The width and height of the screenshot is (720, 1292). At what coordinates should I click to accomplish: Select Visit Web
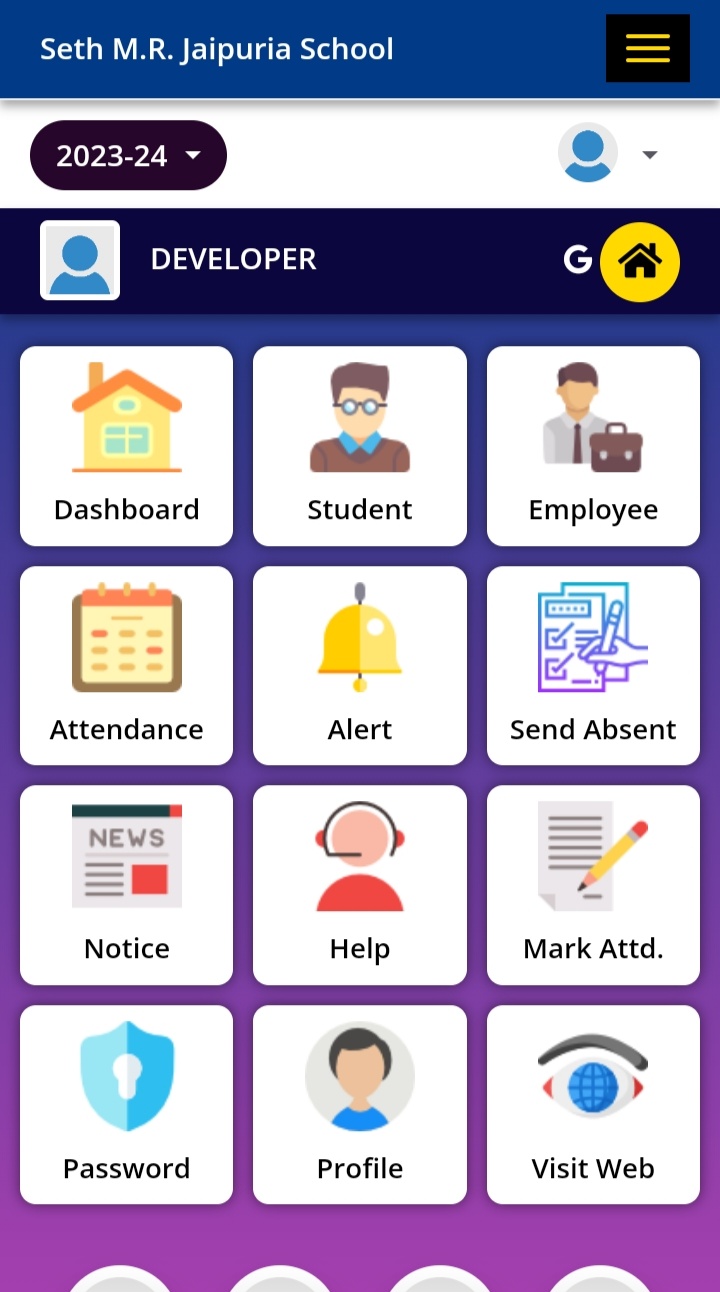593,1105
